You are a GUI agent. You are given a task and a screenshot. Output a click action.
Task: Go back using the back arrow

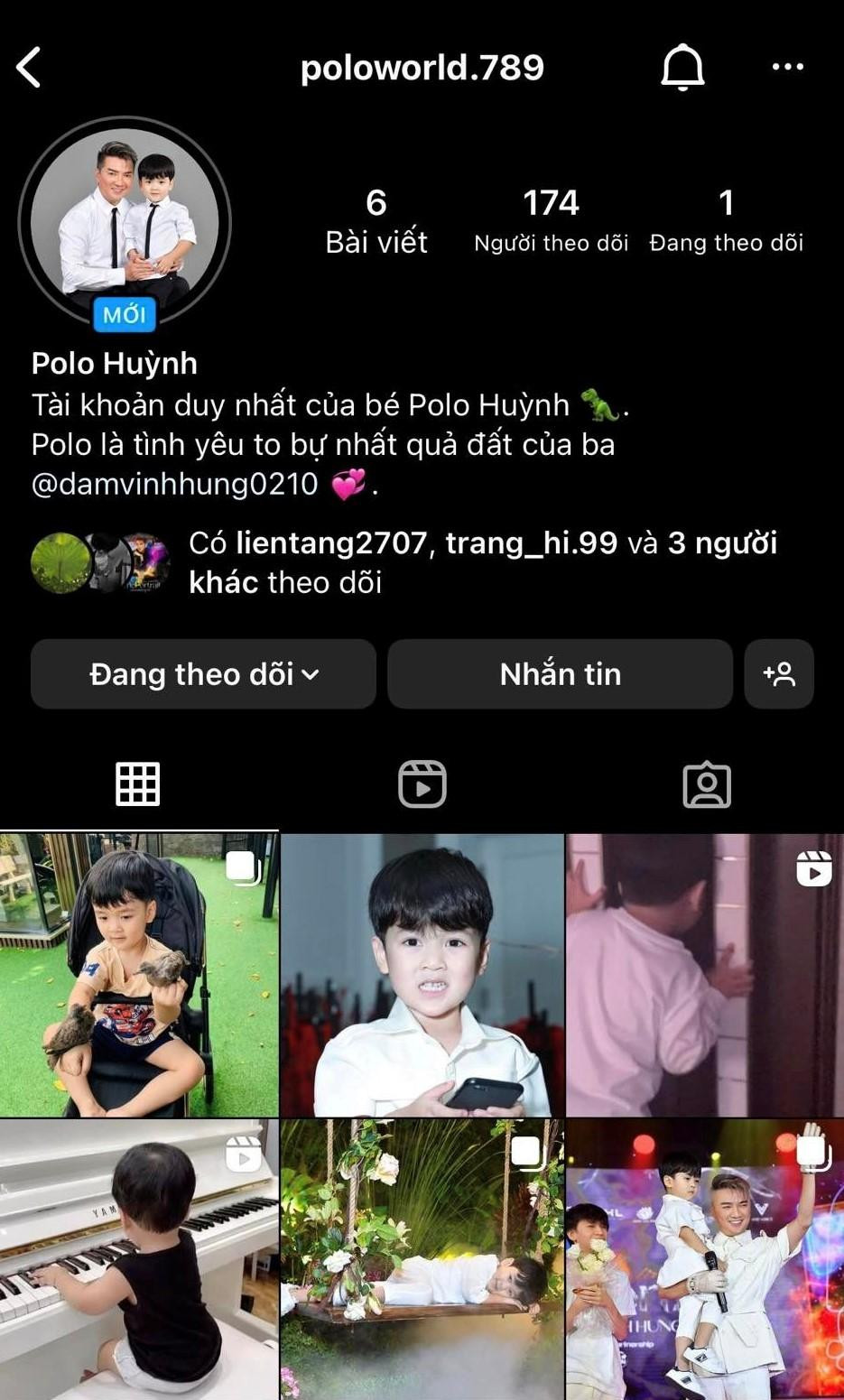click(x=29, y=68)
